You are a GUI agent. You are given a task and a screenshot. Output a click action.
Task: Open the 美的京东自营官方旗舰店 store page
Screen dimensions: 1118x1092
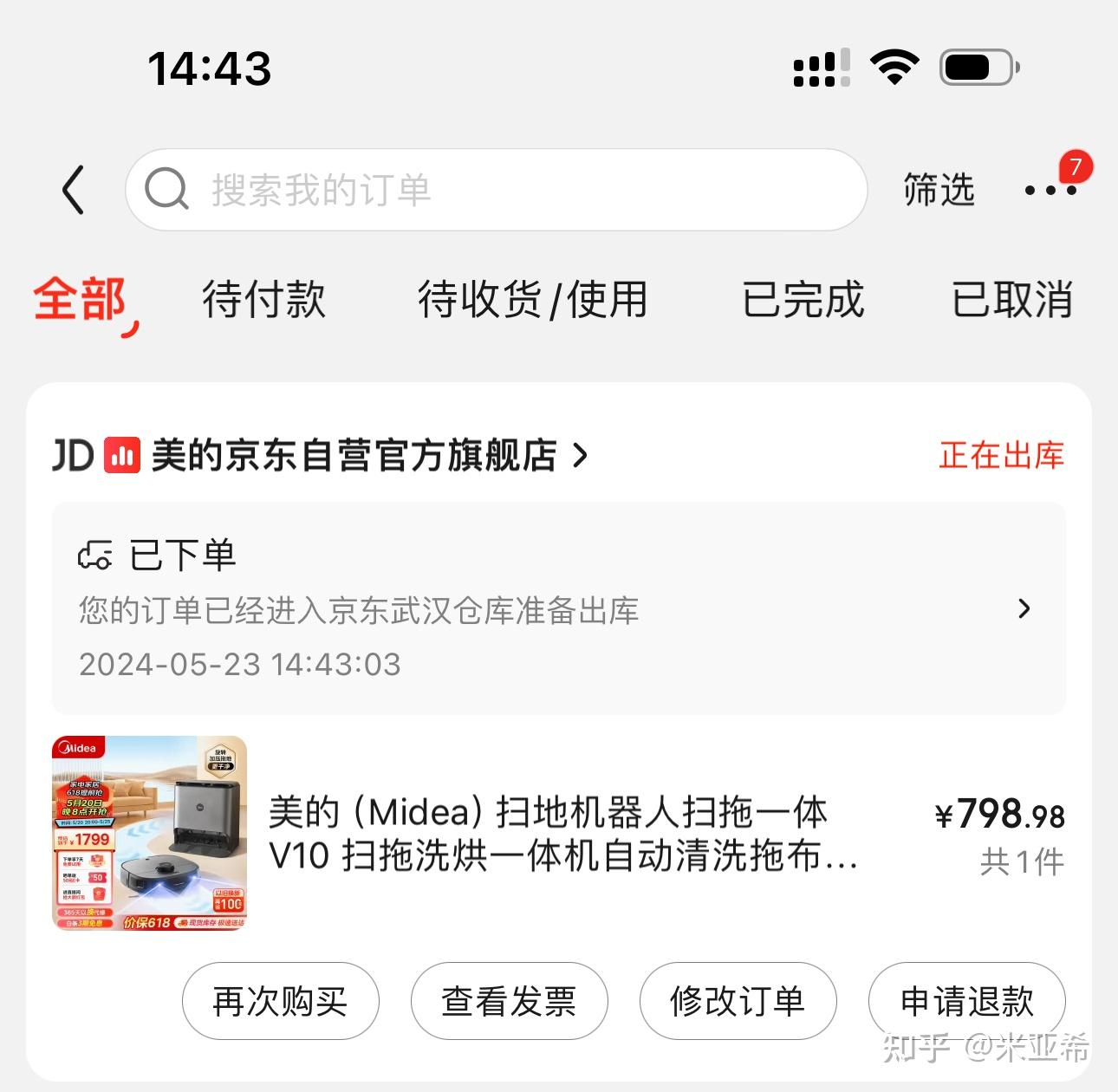click(x=355, y=455)
